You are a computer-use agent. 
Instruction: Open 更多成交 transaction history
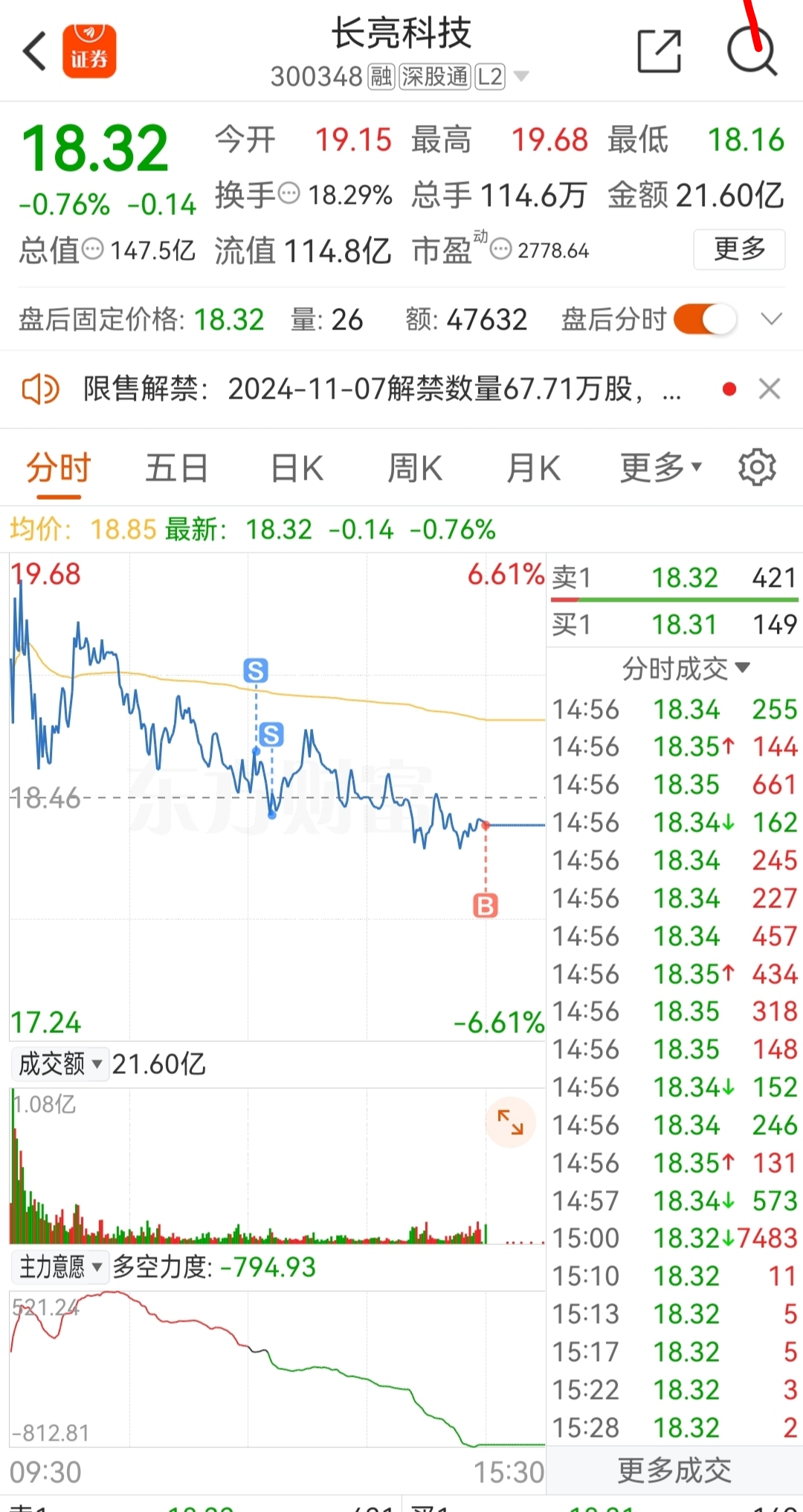click(673, 1469)
